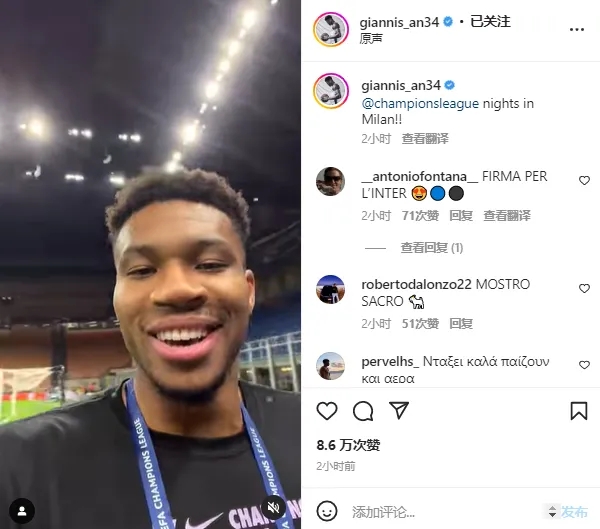Like robertodalonzo22's comment
This screenshot has width=600, height=529.
tap(585, 289)
